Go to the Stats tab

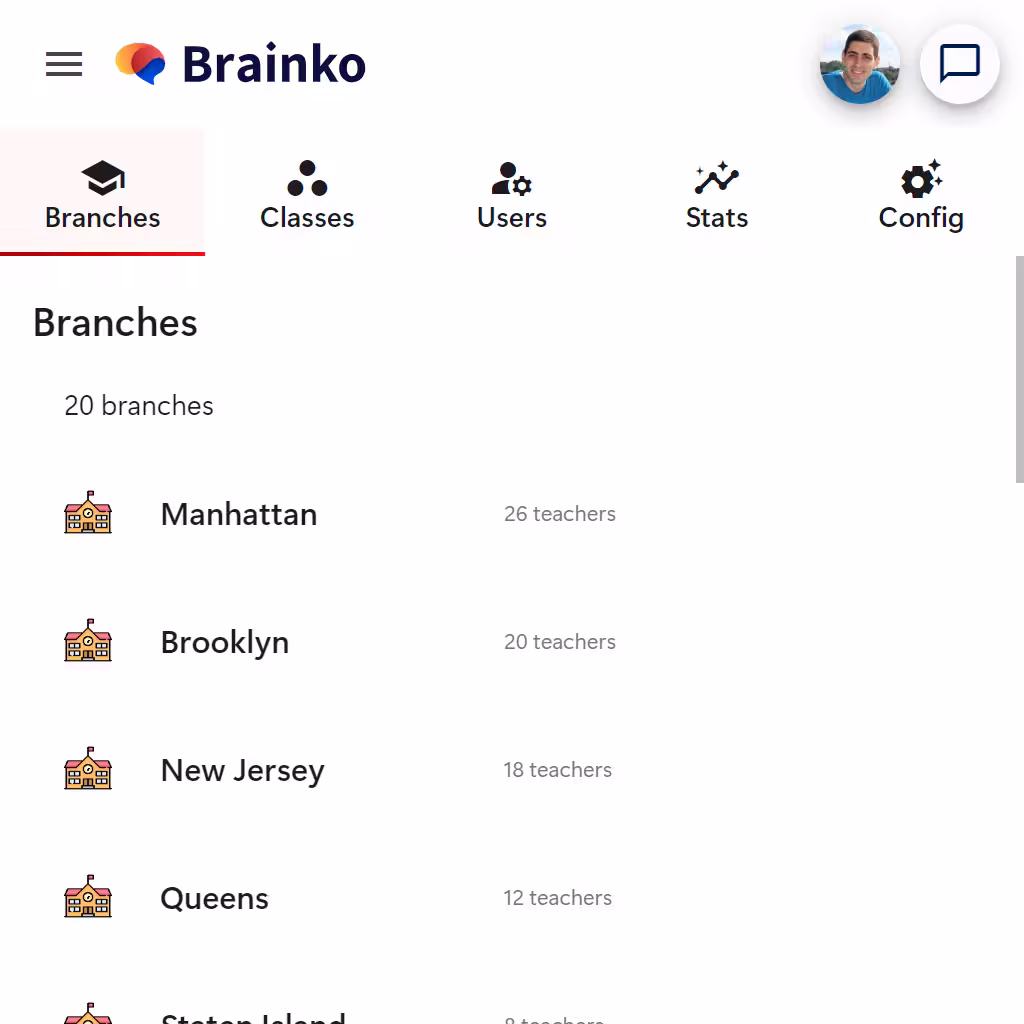[717, 195]
